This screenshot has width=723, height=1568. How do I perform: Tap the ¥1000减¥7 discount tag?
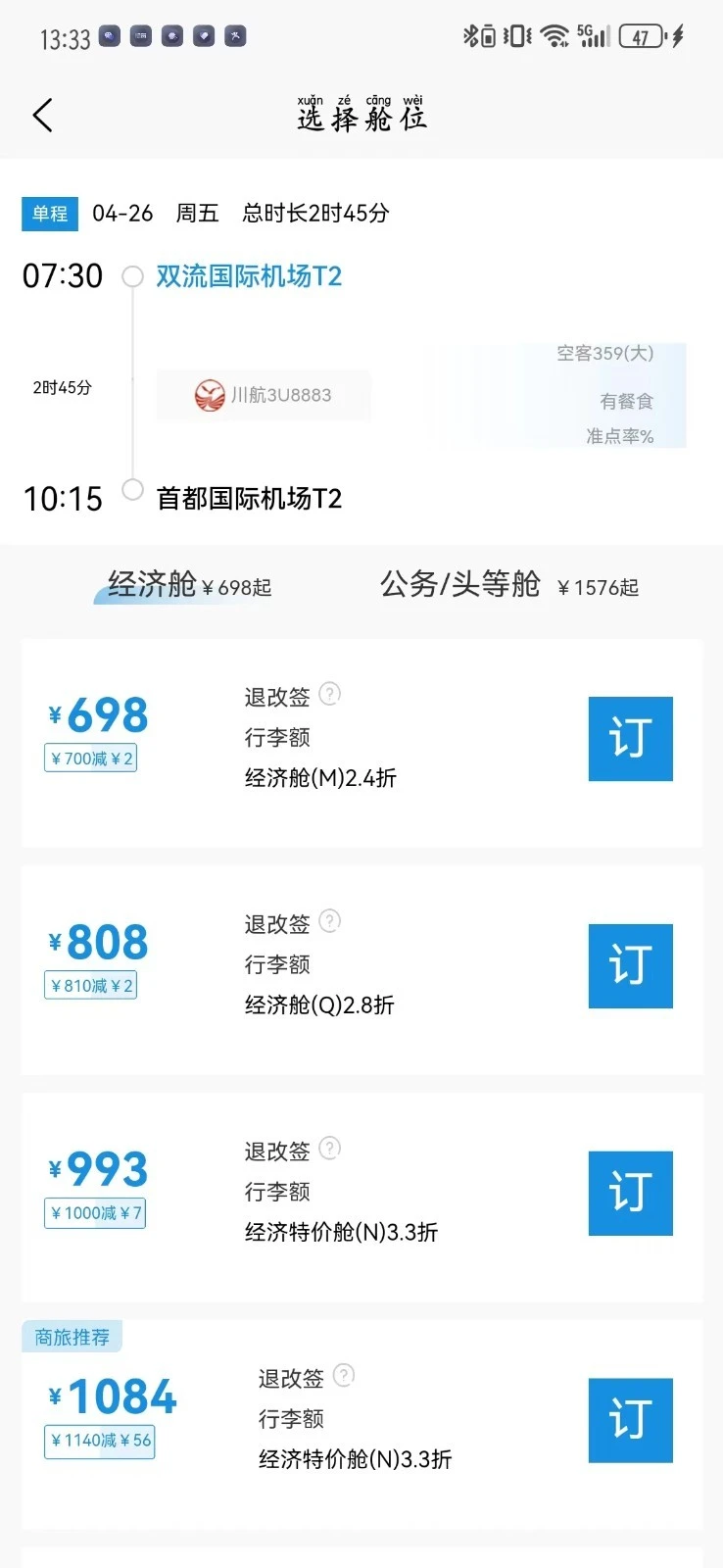click(94, 1212)
